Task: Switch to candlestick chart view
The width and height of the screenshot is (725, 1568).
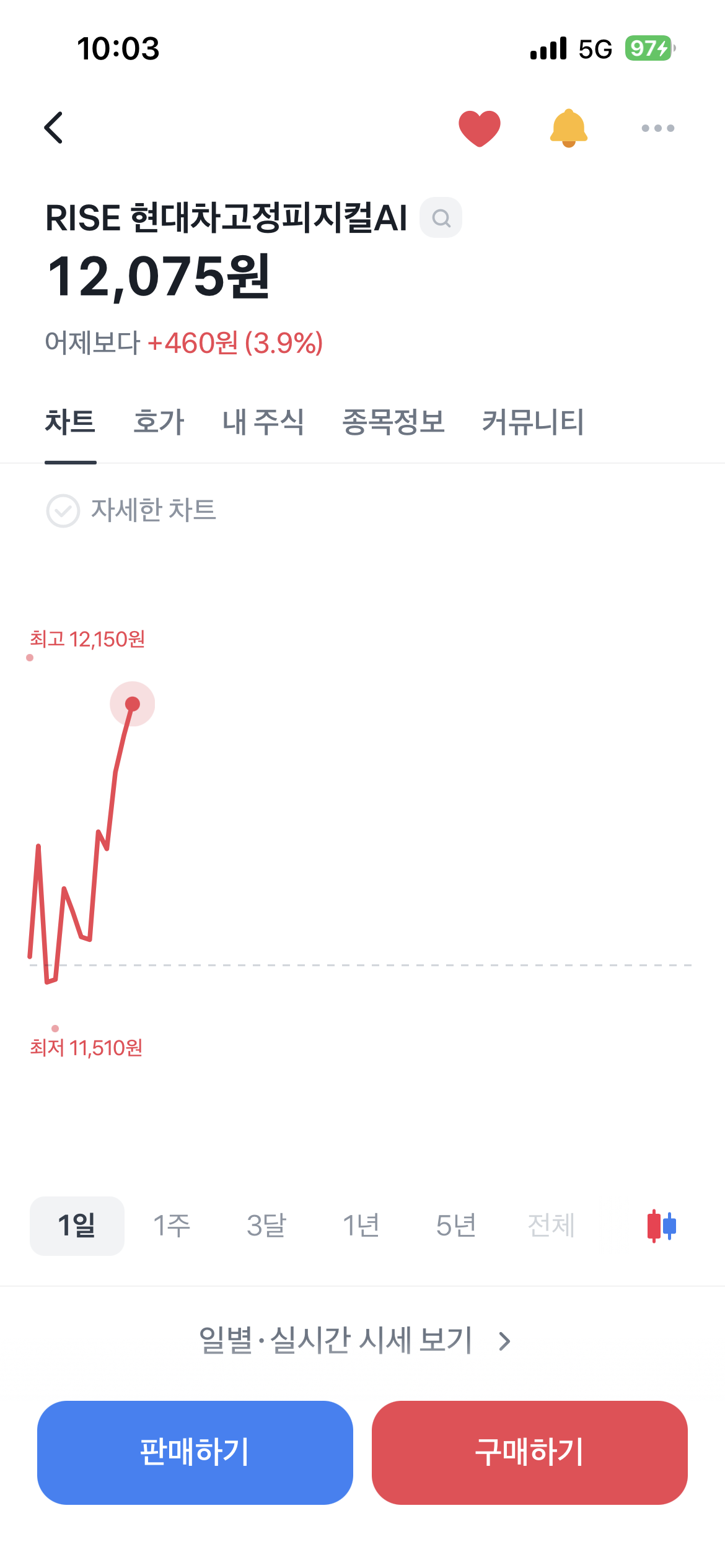Action: click(x=661, y=1226)
